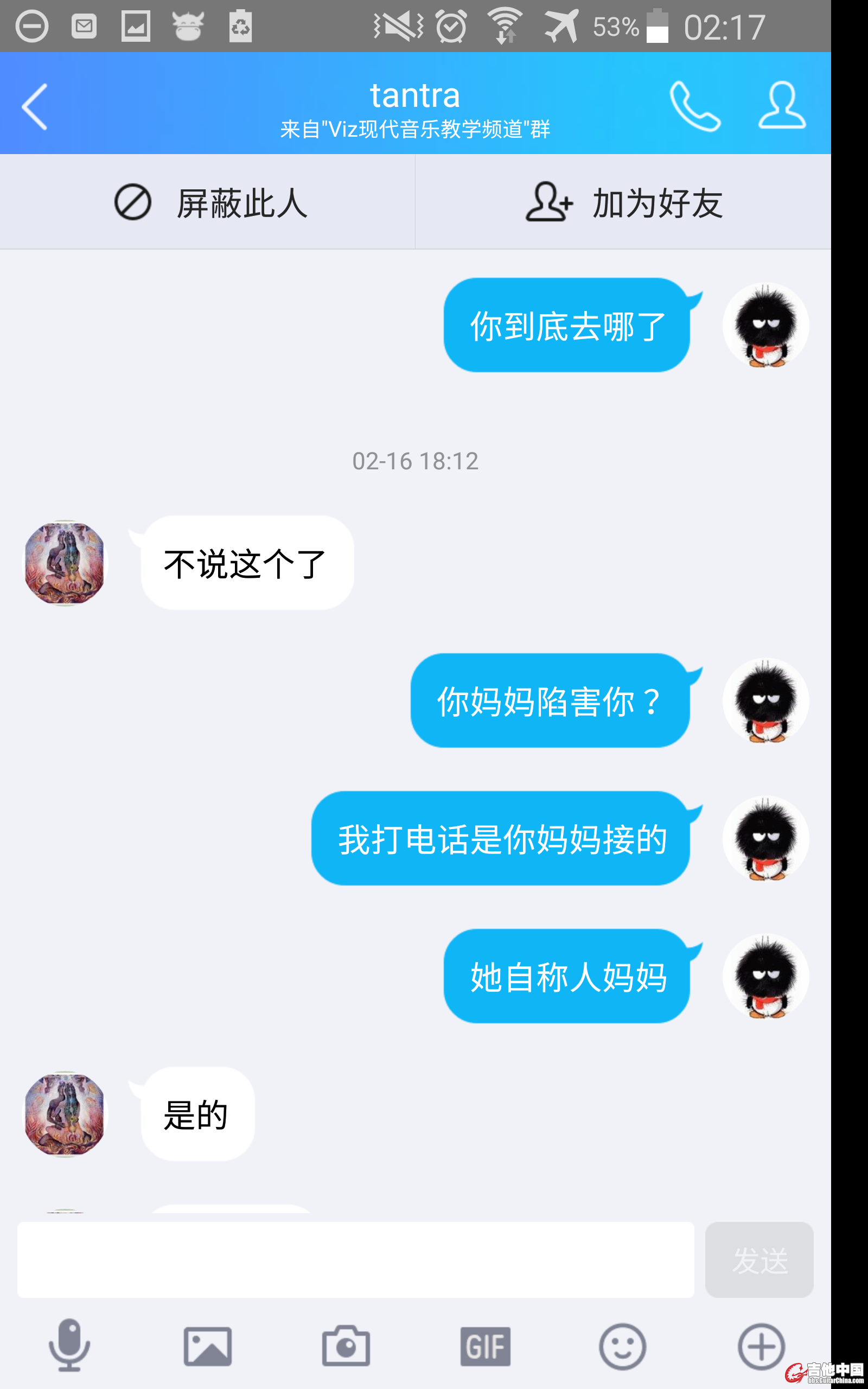Open the GIF picker
868x1389 pixels.
click(x=485, y=1346)
